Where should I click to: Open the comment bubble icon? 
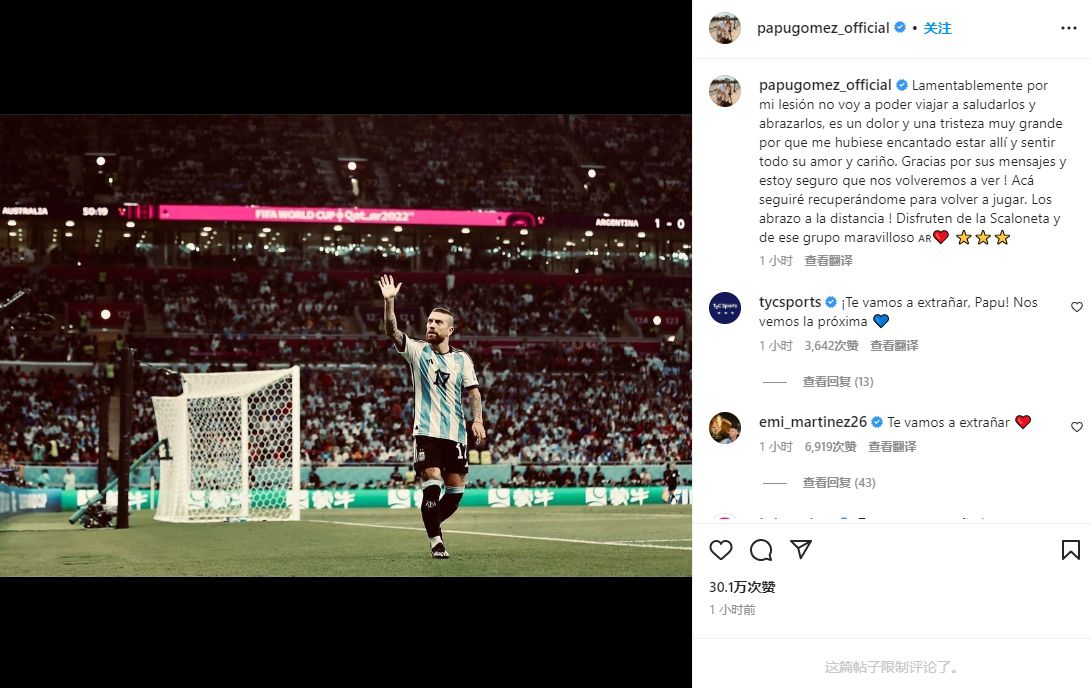(761, 550)
